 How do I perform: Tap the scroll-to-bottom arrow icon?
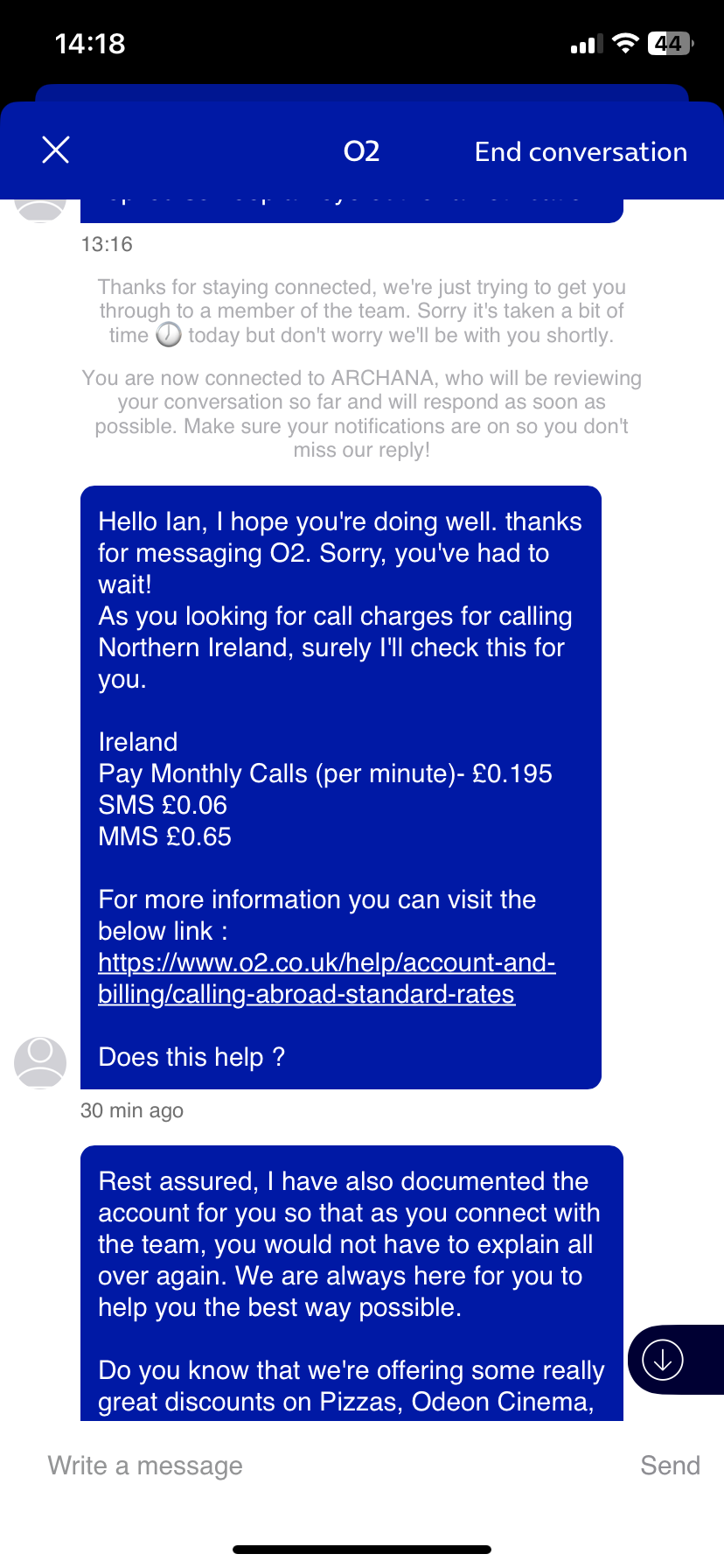(664, 1360)
